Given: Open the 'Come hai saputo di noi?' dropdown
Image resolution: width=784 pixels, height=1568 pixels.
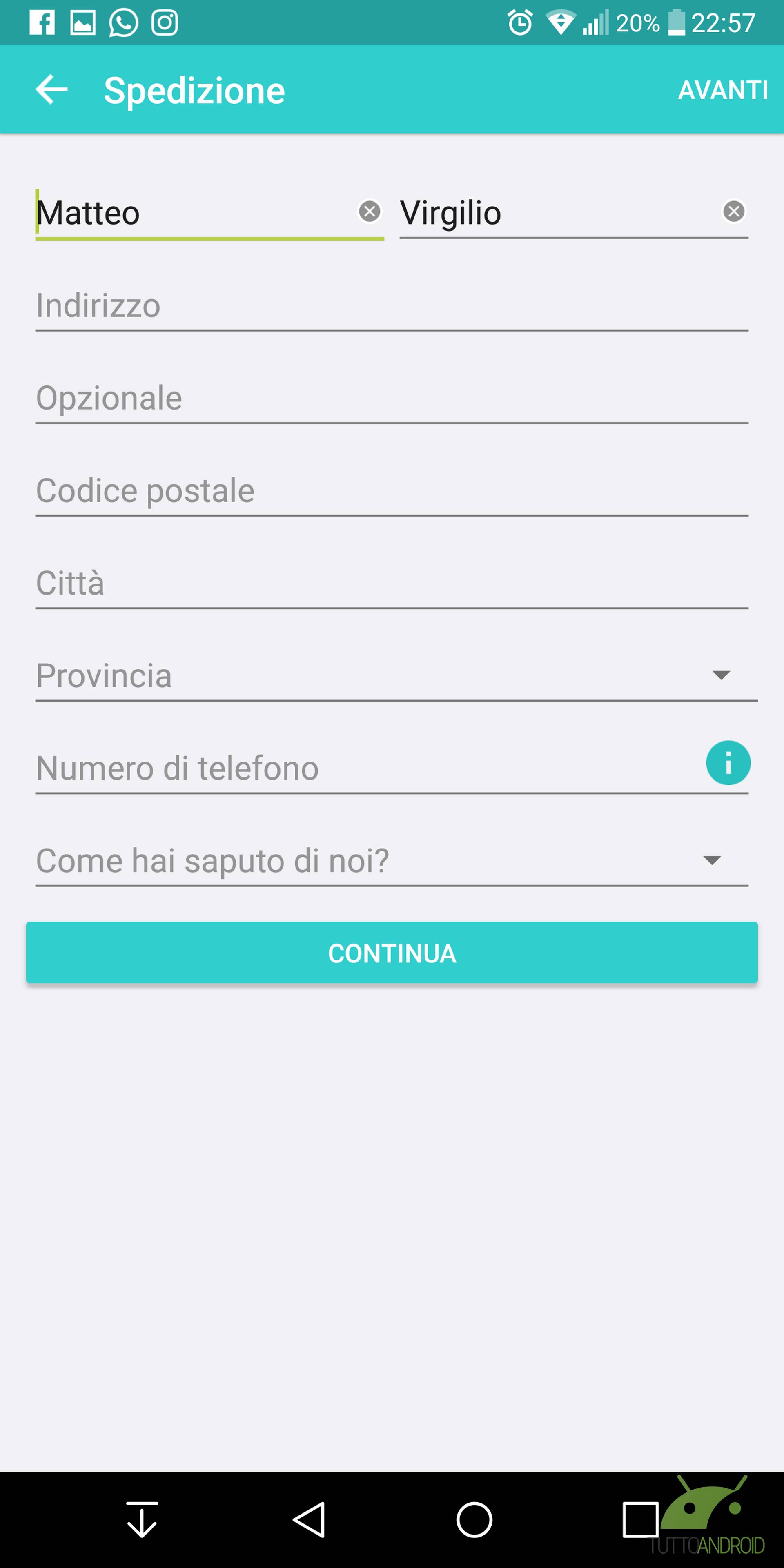Looking at the screenshot, I should click(392, 861).
